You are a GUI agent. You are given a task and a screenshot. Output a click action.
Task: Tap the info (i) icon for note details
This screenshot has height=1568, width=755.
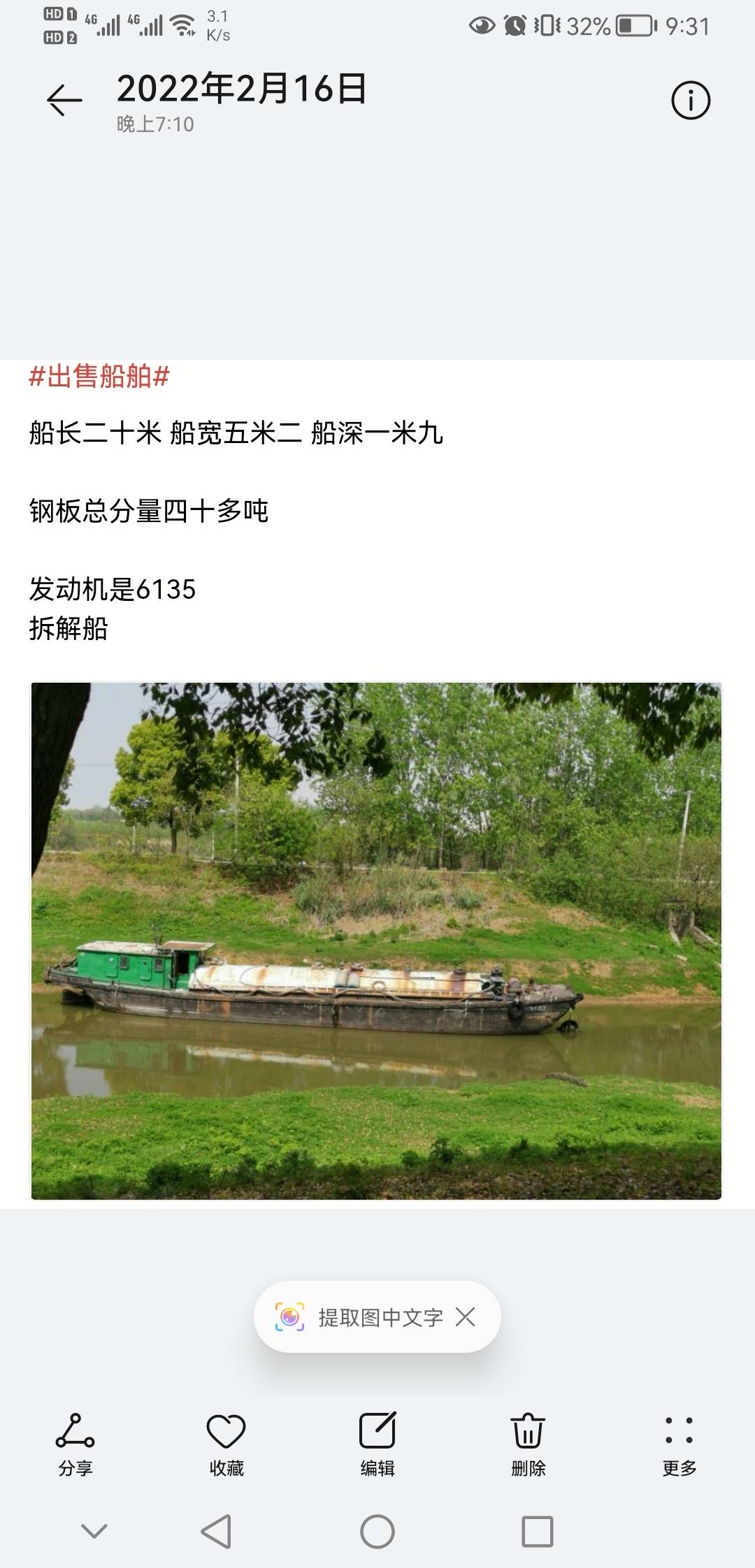click(x=691, y=99)
